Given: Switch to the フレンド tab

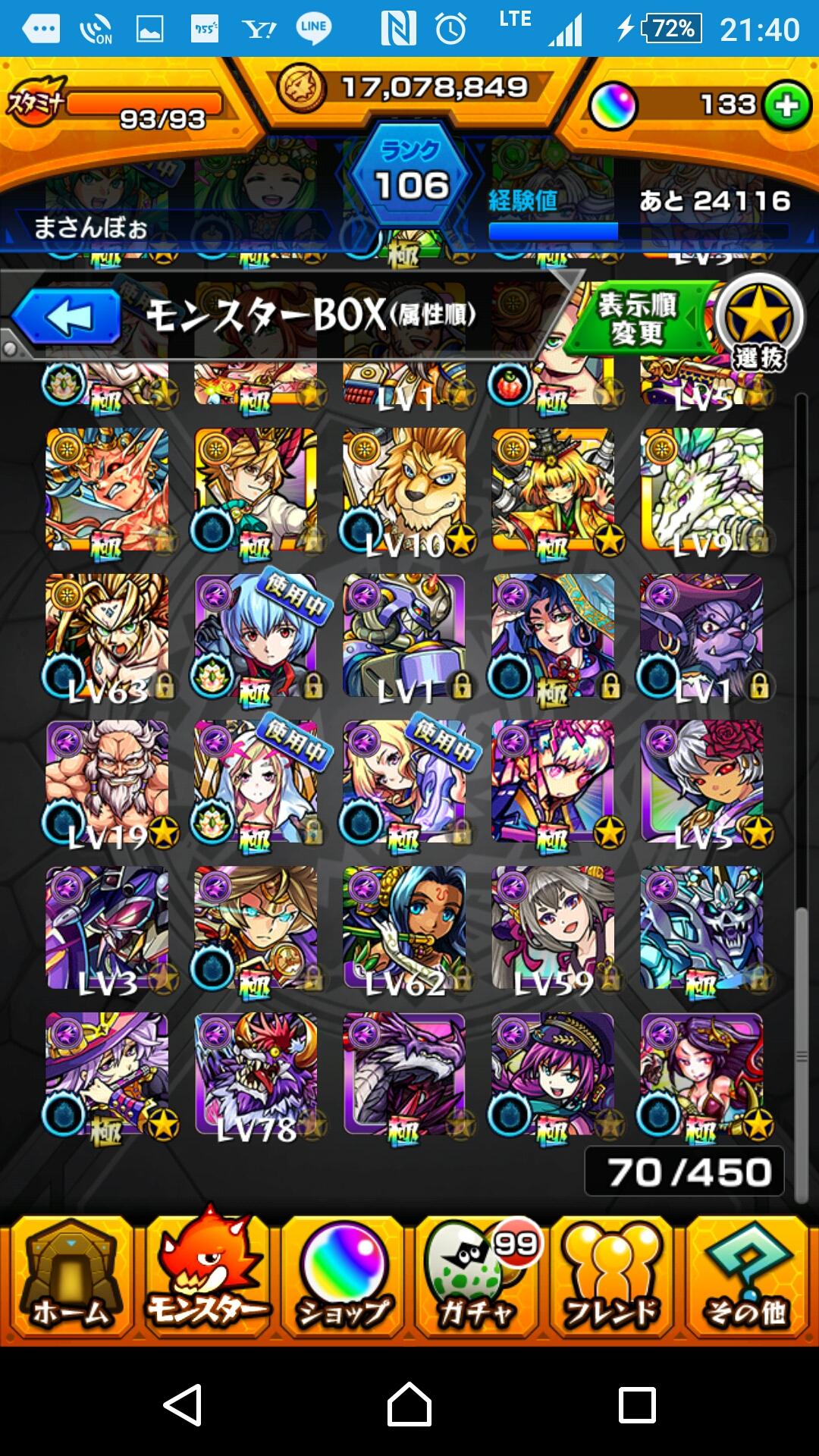Looking at the screenshot, I should (613, 1278).
